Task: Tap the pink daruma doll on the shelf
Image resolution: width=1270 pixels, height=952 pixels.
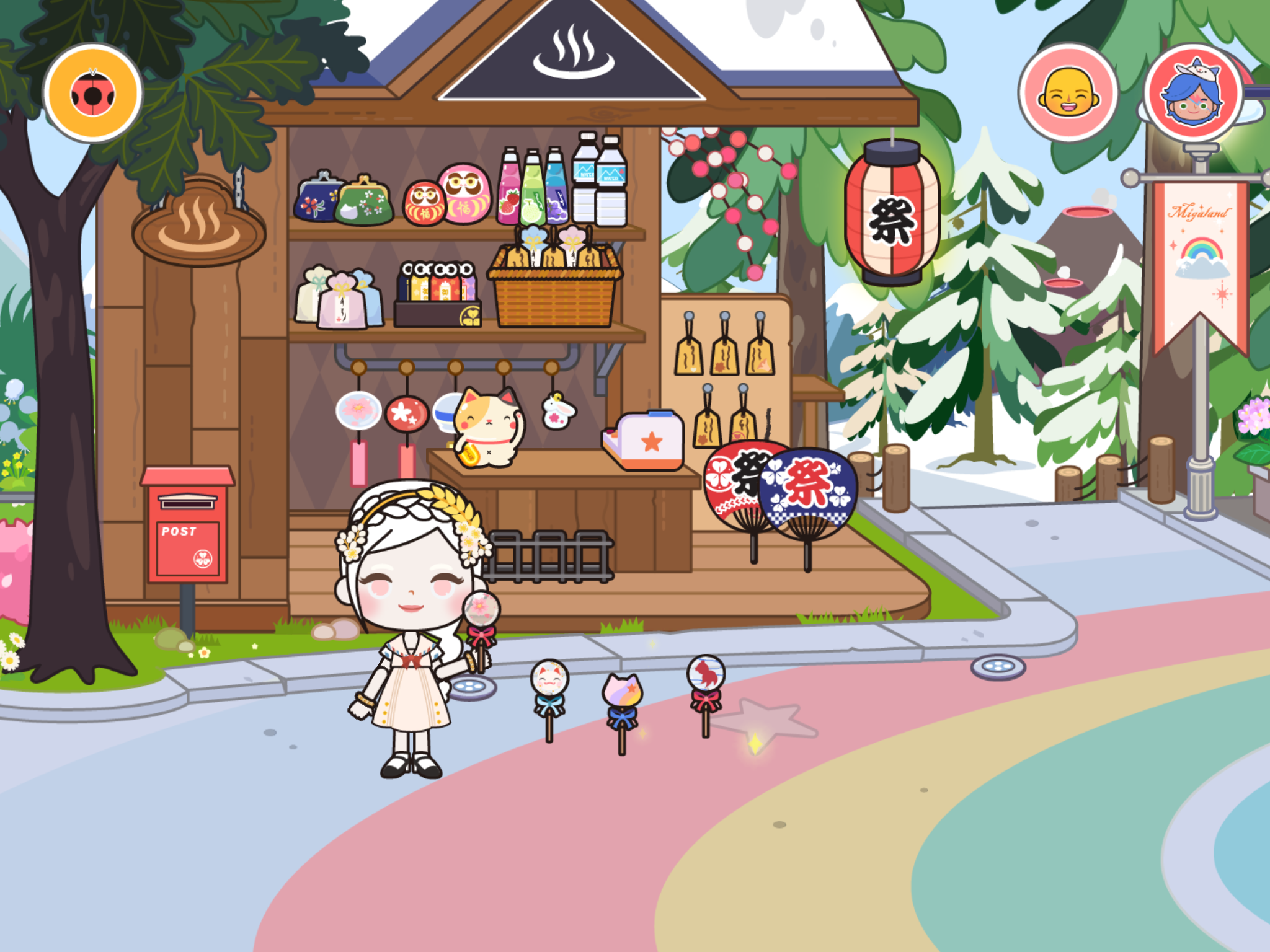Action: [464, 192]
